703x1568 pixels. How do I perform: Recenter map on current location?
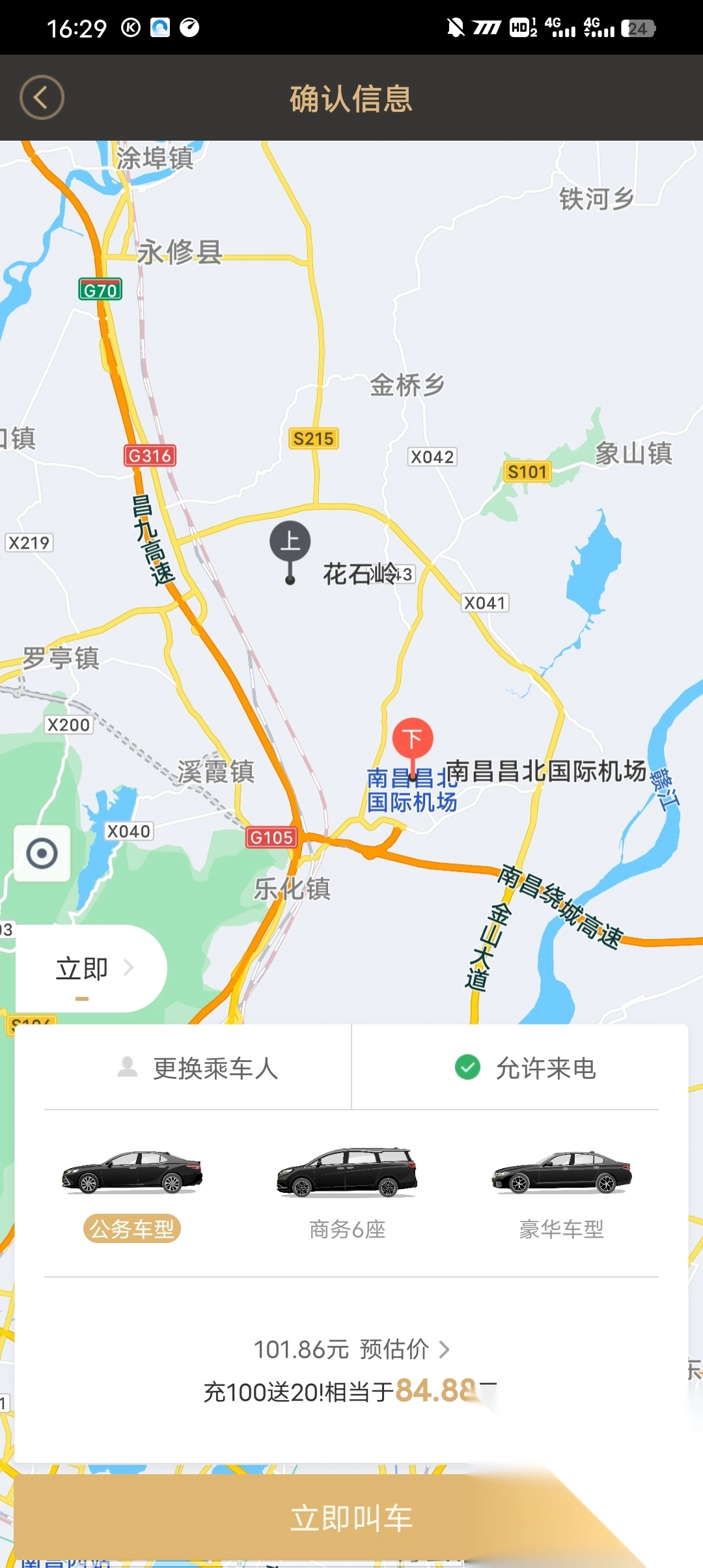click(x=42, y=853)
